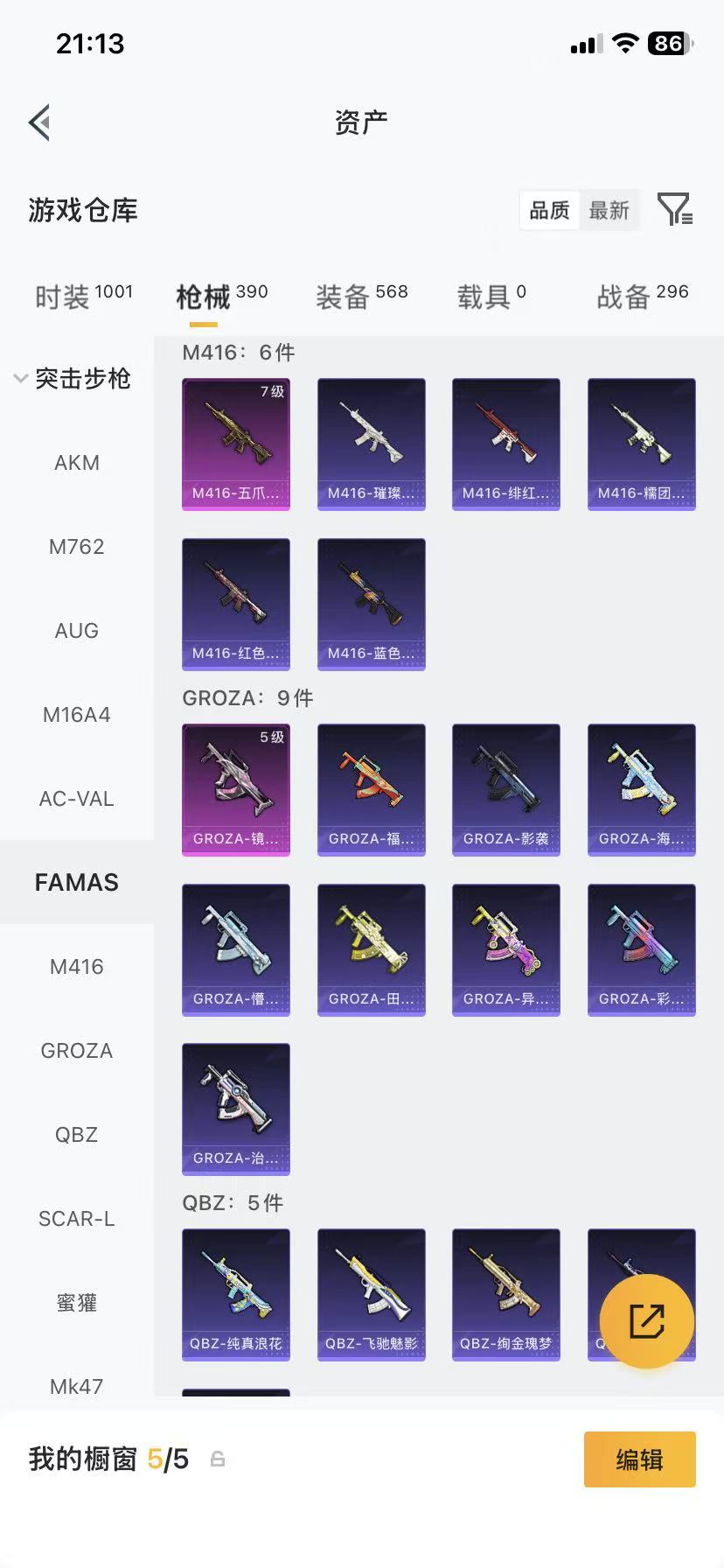724x1568 pixels.
Task: Collapse the 突击步枪 category
Action: (73, 379)
